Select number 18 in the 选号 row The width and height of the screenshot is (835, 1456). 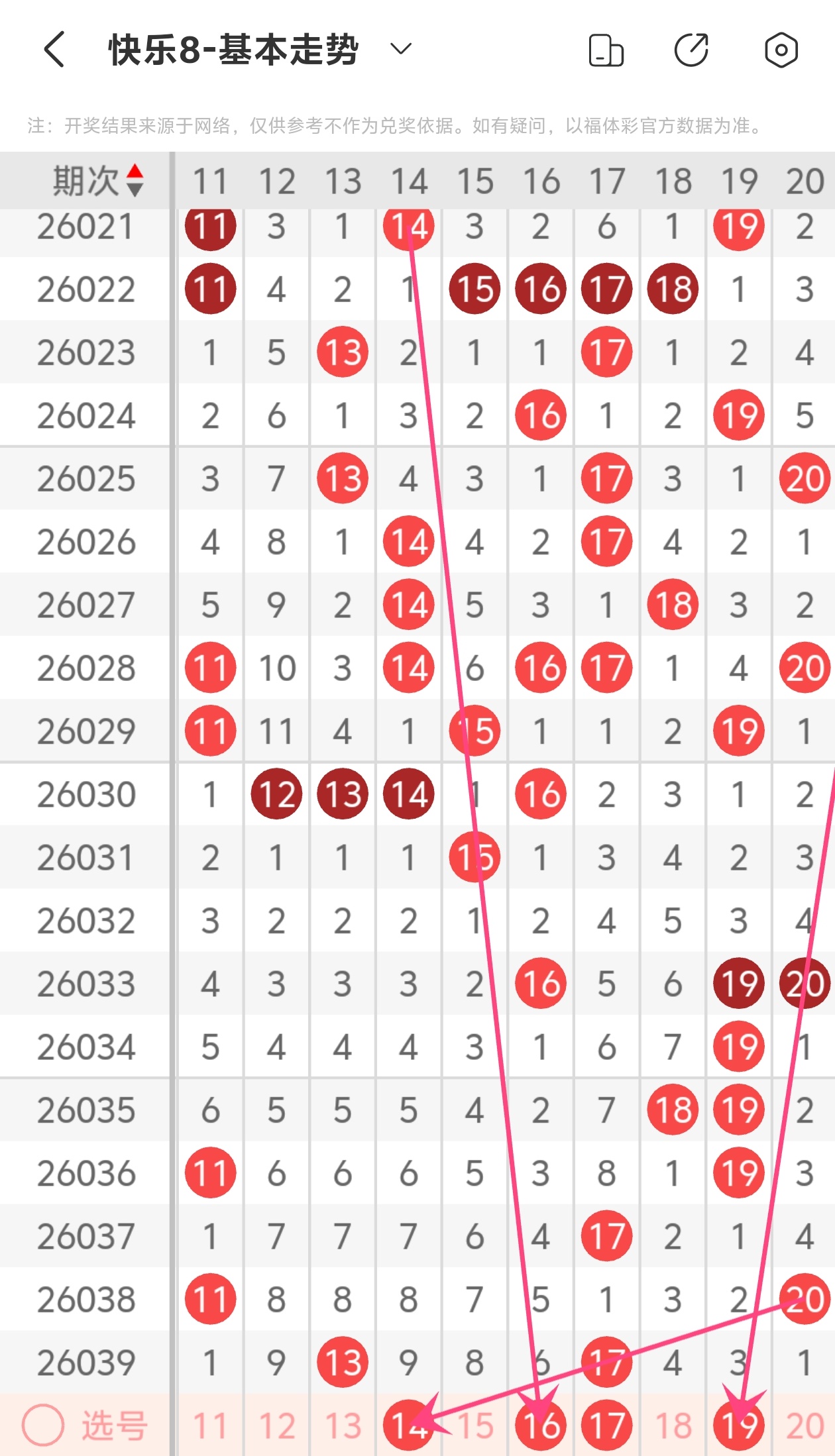(x=673, y=1426)
